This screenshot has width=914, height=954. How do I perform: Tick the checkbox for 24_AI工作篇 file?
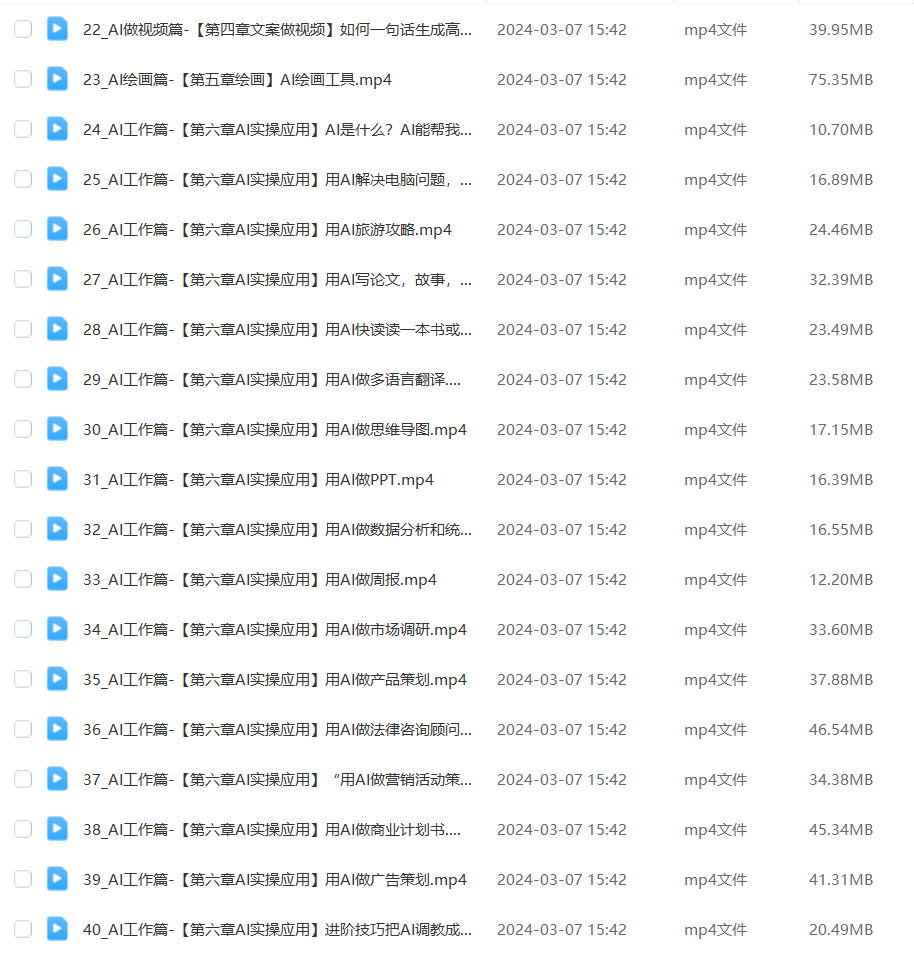coord(23,129)
